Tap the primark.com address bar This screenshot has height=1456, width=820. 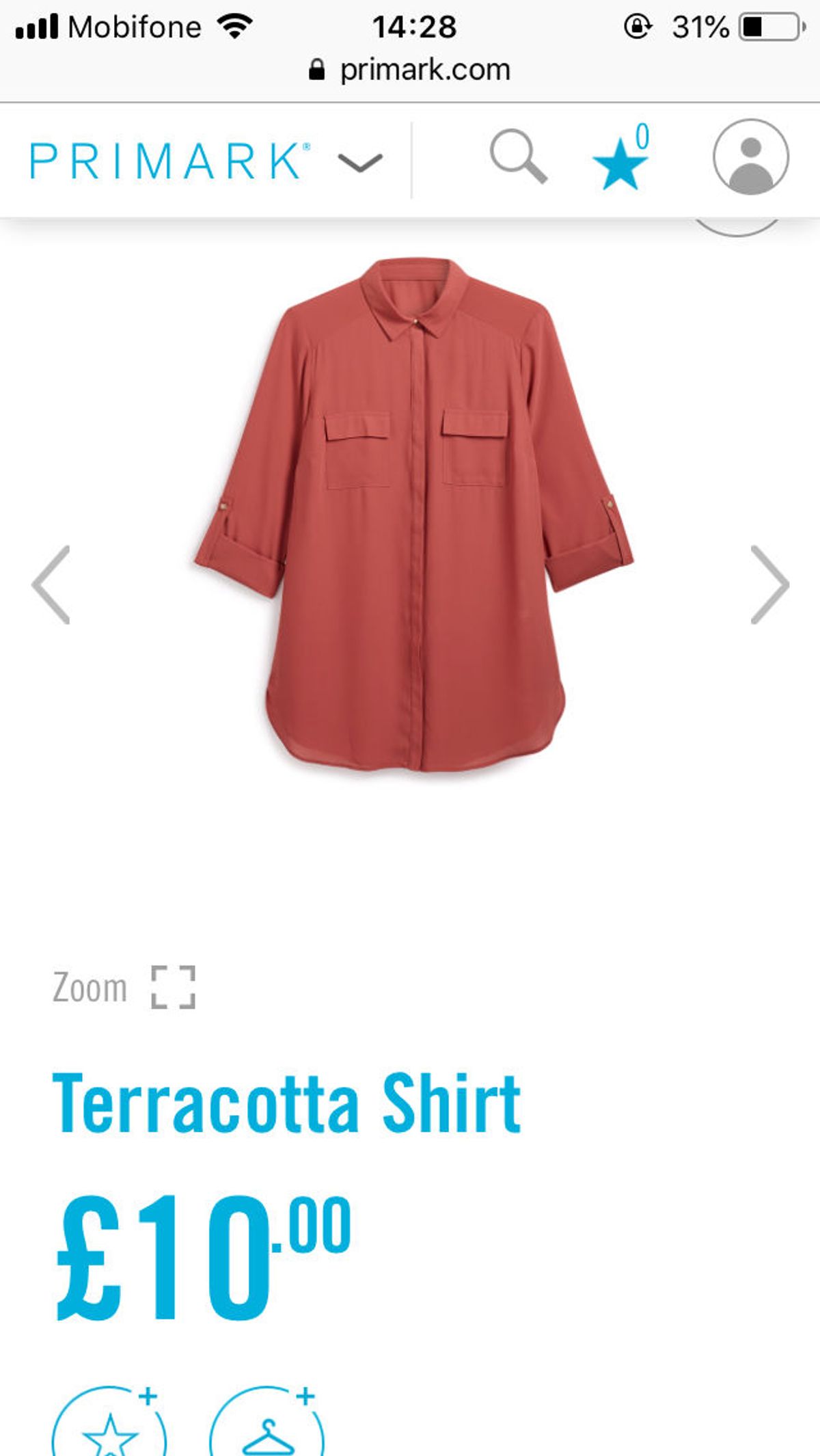[410, 70]
